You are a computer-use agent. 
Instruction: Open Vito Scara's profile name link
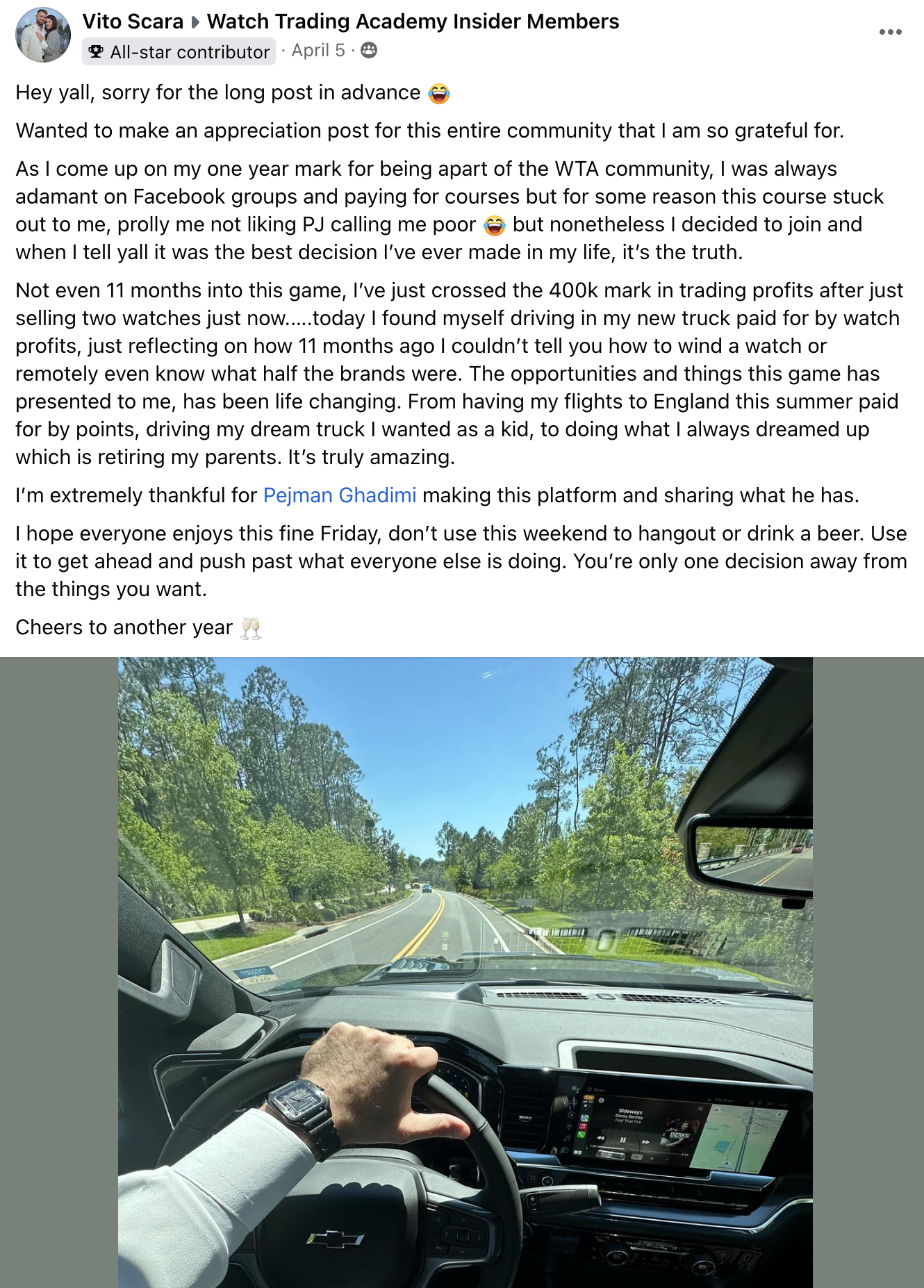[x=133, y=22]
